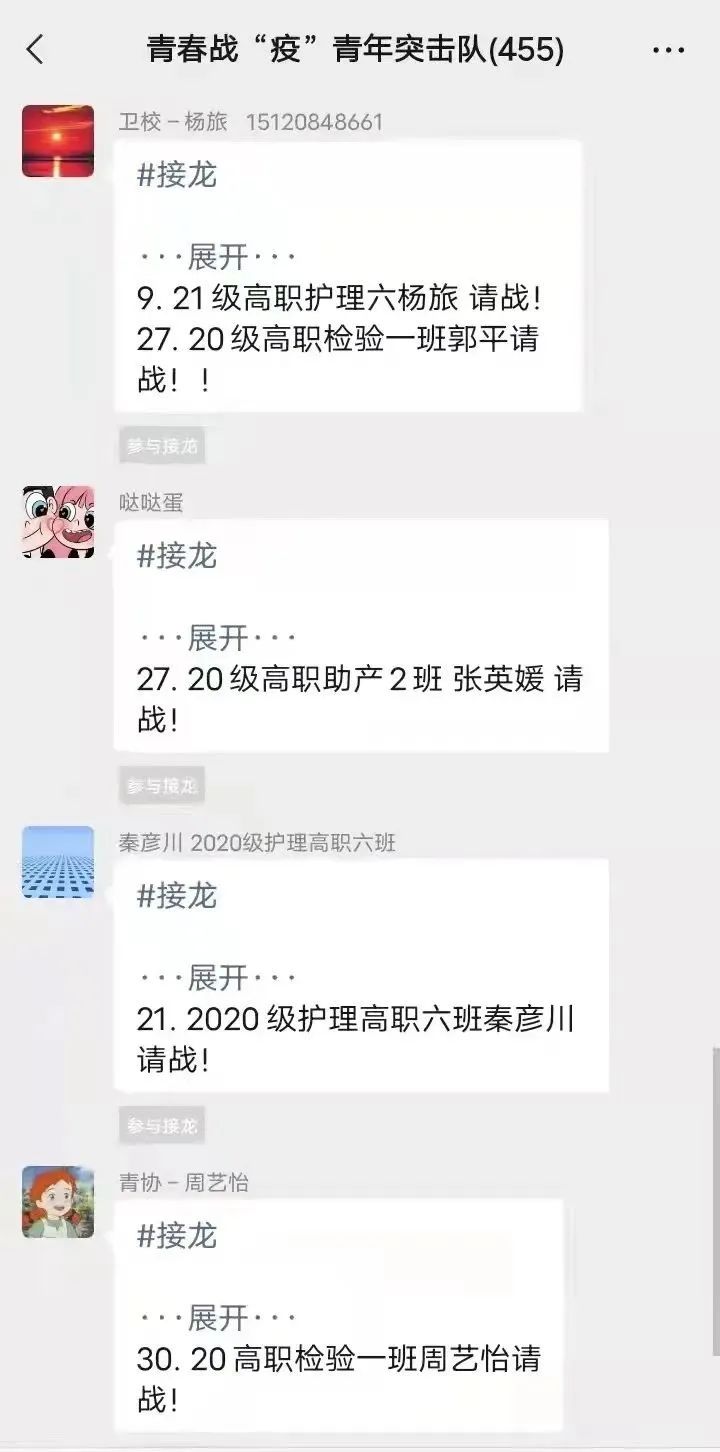Open the group chat overflow menu
Viewport: 720px width, 1452px height.
(668, 49)
